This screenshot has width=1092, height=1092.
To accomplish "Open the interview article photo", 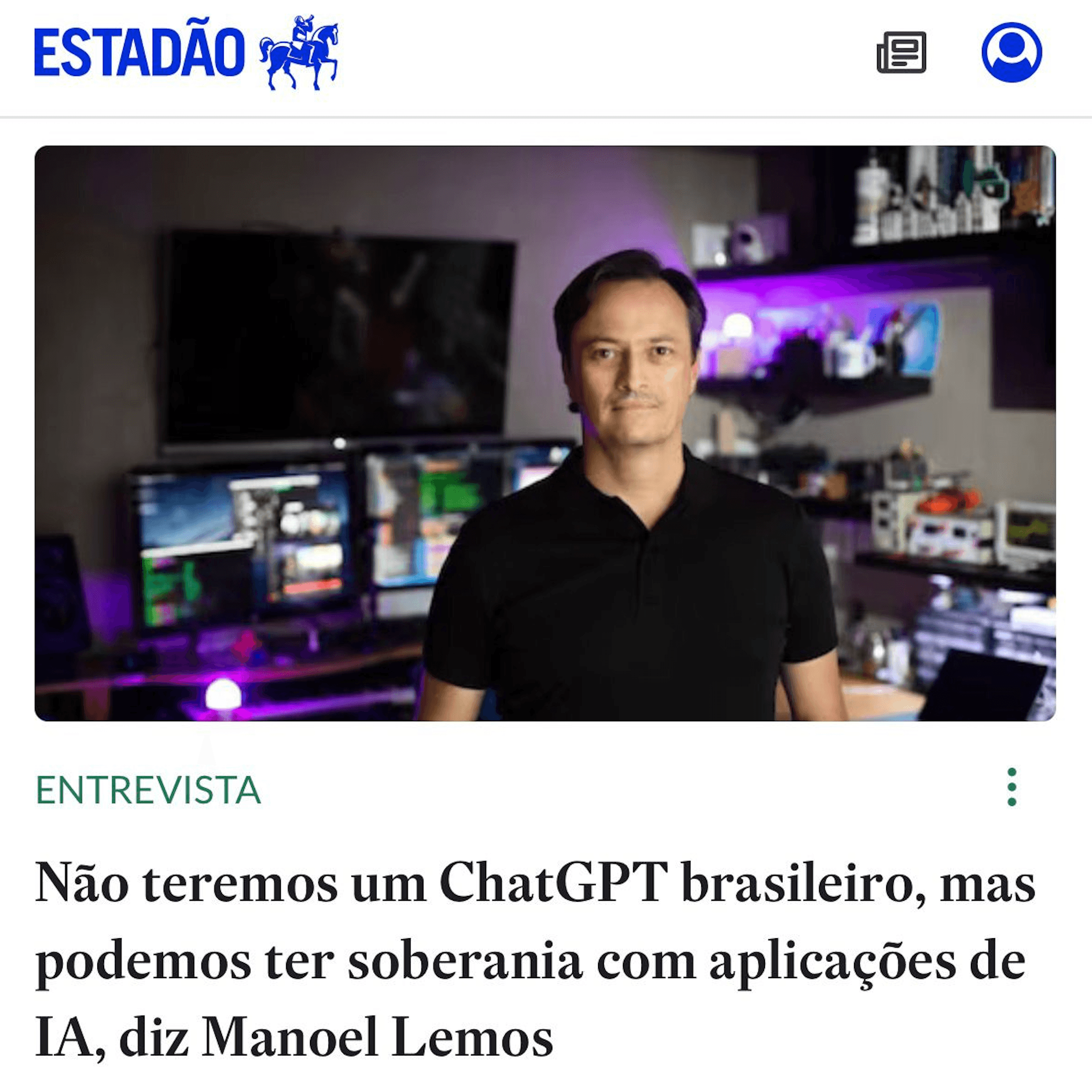I will pos(545,433).
